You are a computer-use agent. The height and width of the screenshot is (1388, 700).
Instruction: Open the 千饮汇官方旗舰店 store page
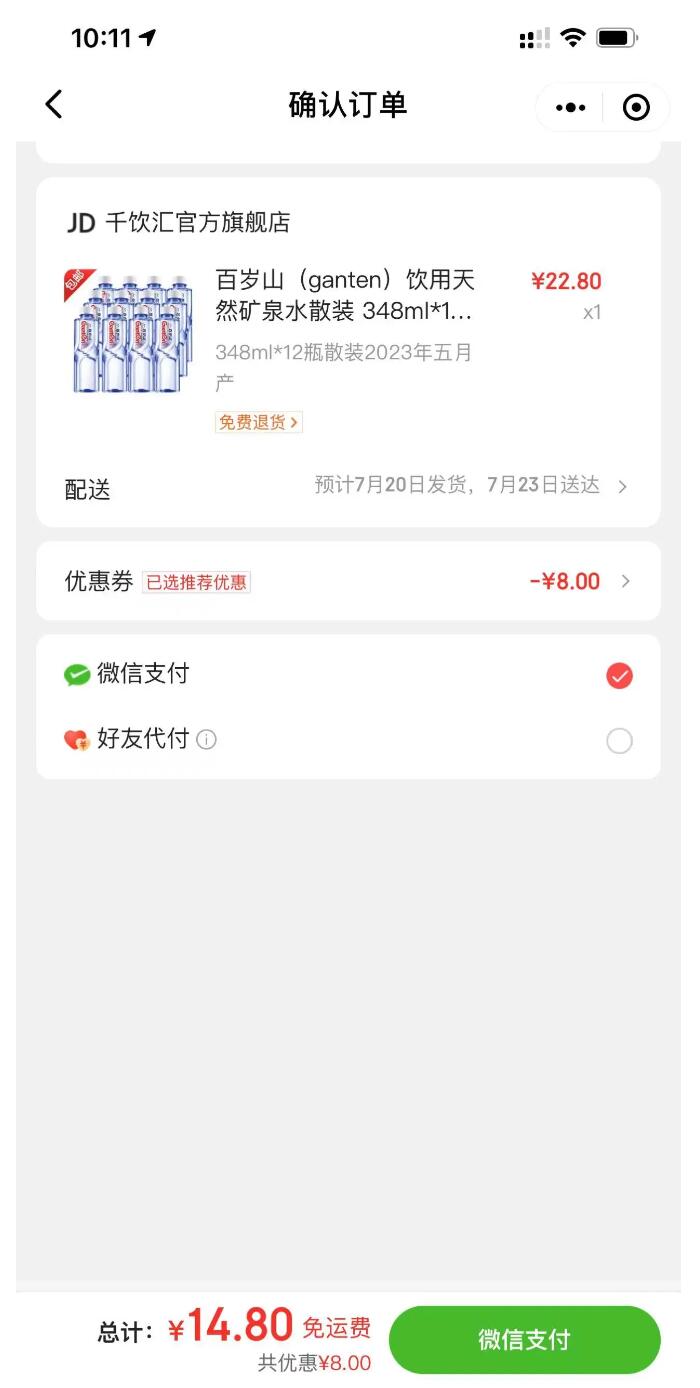tap(197, 223)
